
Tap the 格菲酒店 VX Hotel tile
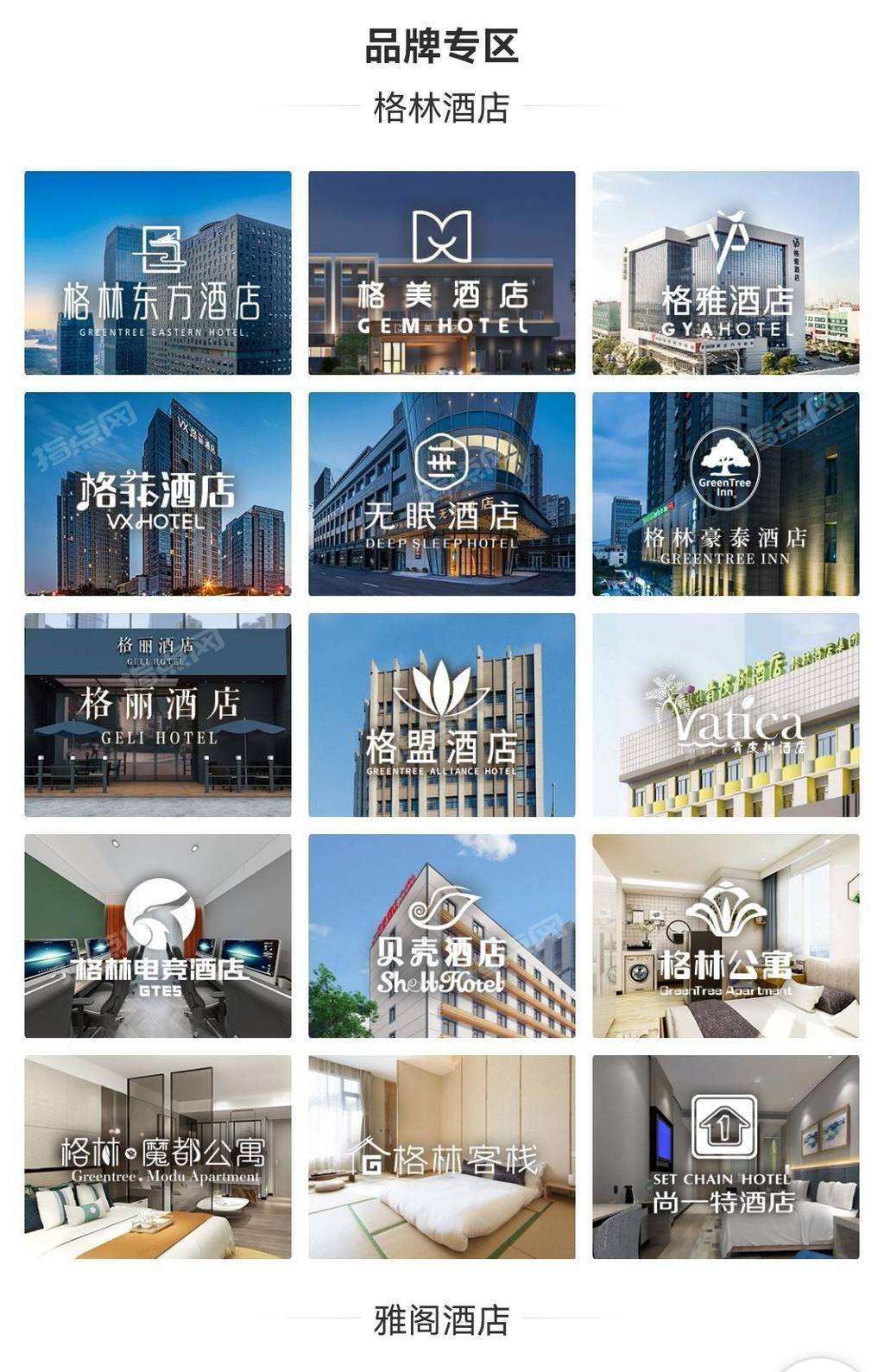click(x=158, y=494)
